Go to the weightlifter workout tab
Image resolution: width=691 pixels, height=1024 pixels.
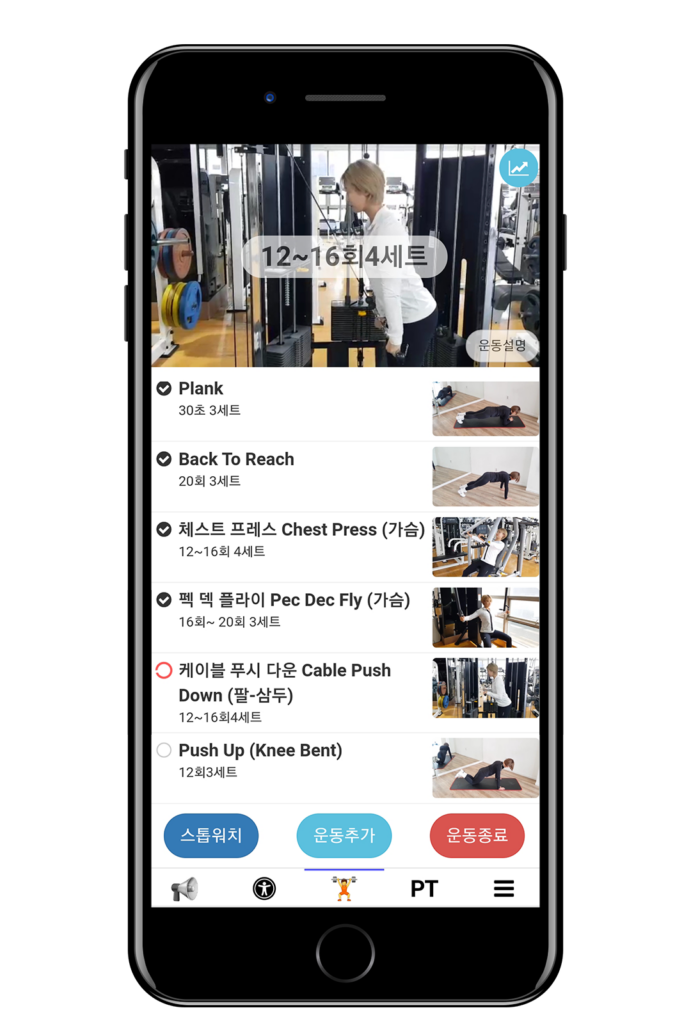tap(344, 888)
